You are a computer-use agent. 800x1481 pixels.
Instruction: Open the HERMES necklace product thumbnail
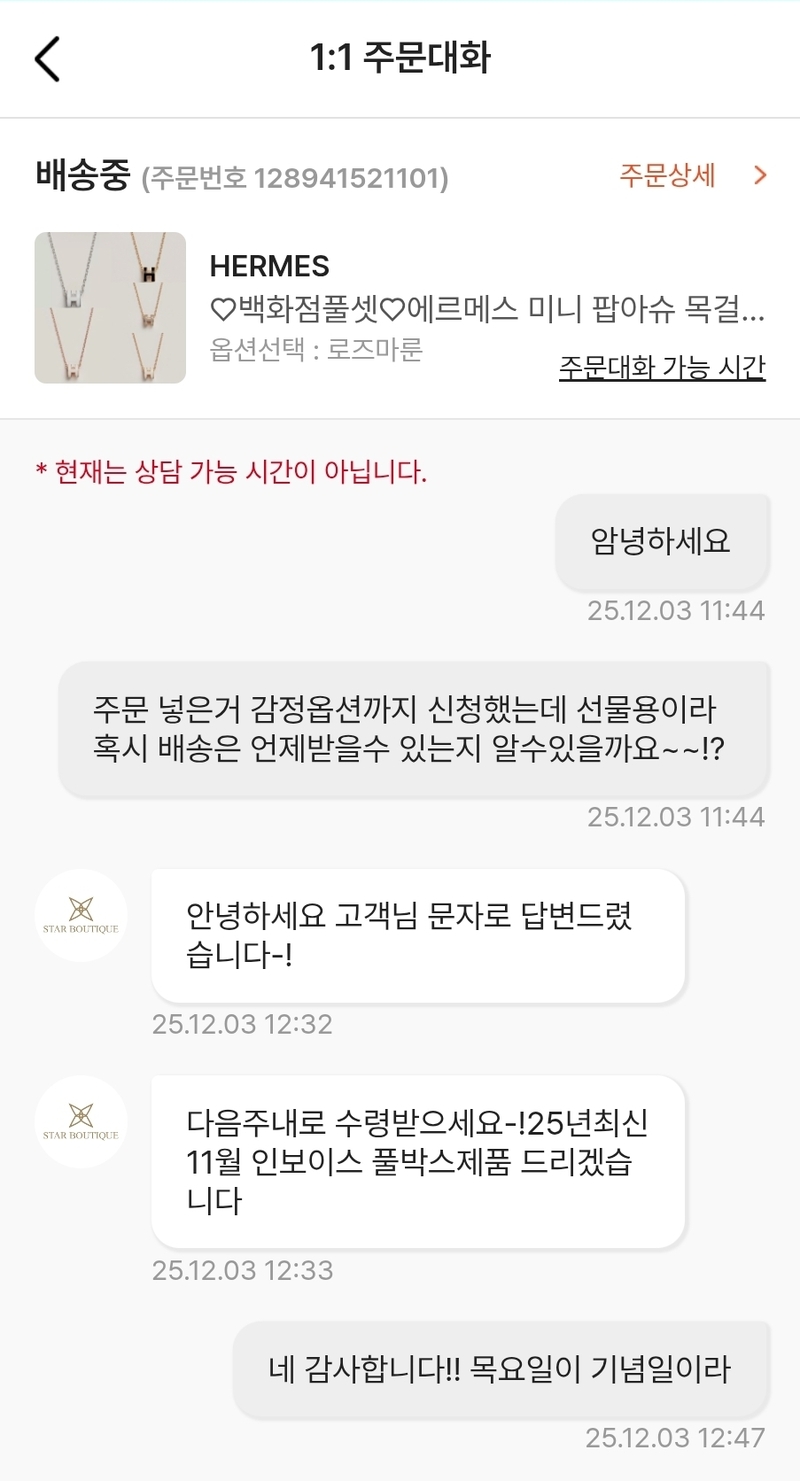(x=110, y=308)
